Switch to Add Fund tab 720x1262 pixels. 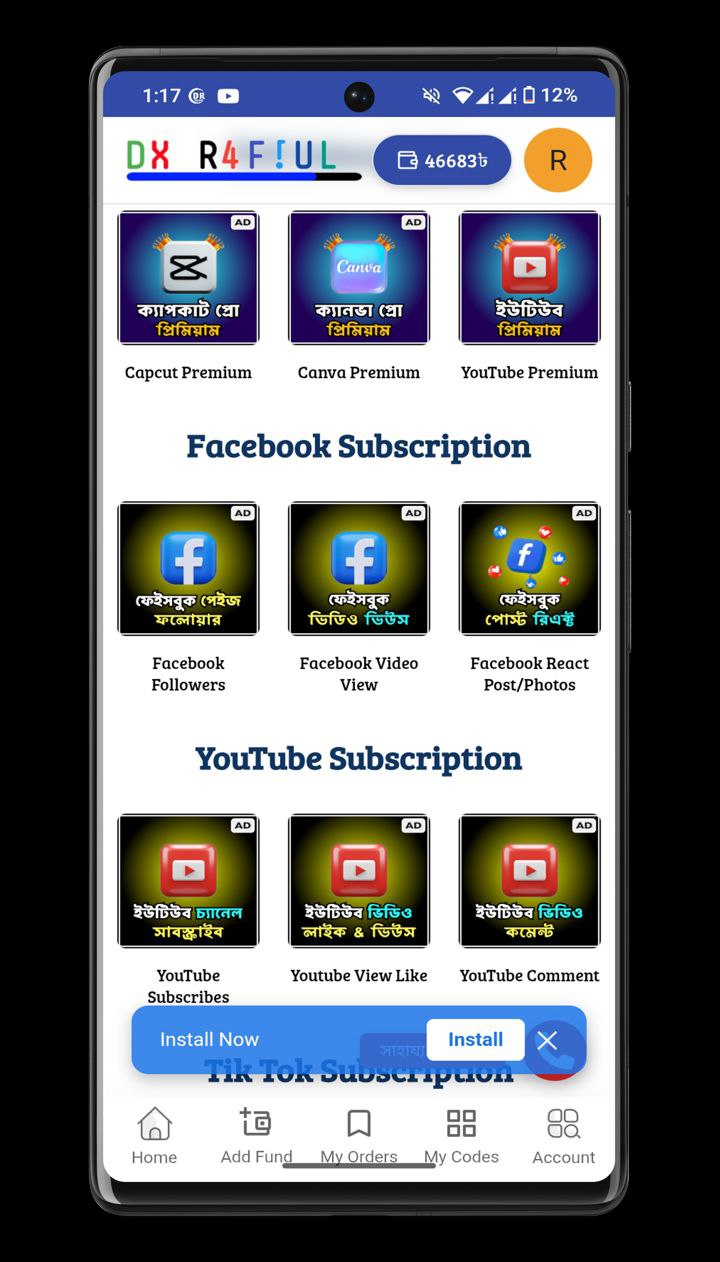click(x=256, y=1135)
